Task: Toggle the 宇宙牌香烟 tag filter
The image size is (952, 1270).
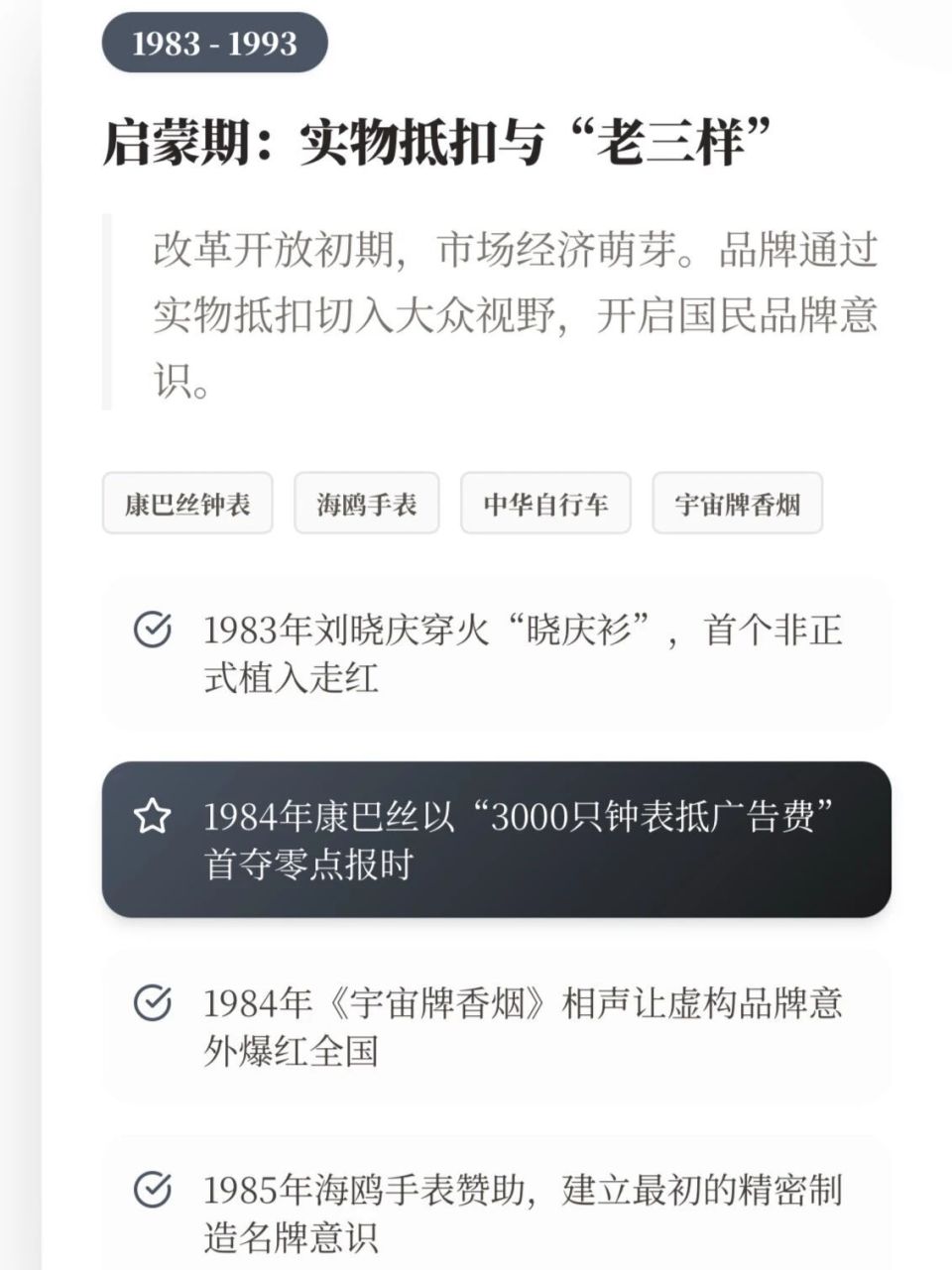Action: (738, 504)
